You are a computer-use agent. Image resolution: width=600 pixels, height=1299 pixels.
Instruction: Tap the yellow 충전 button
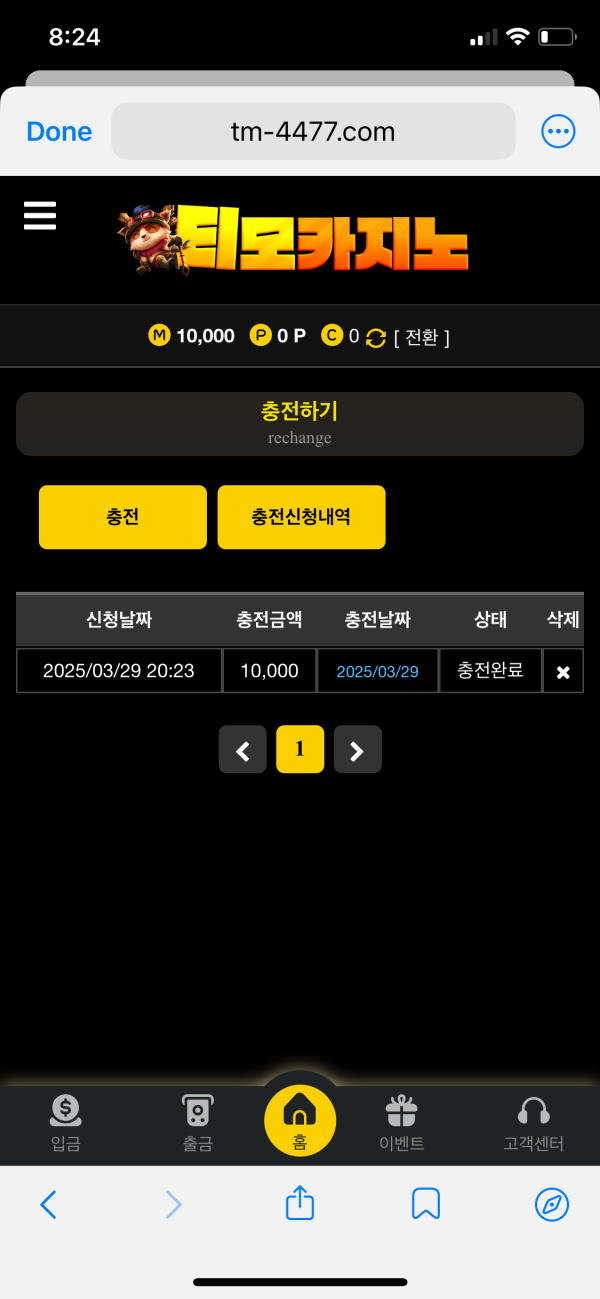tap(123, 517)
